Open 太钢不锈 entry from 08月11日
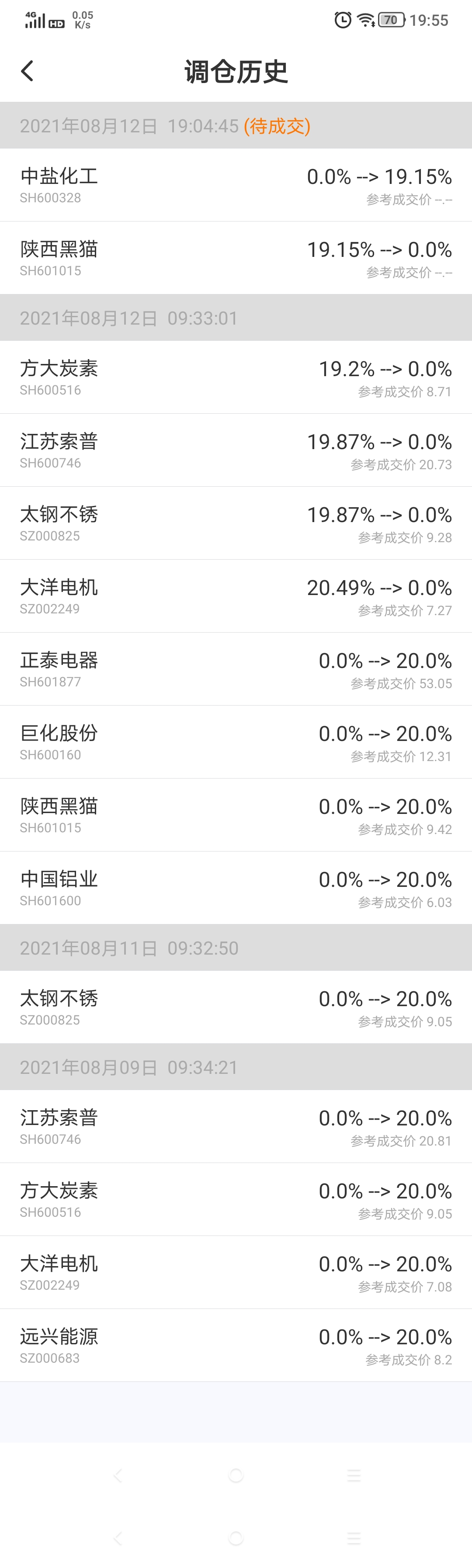The width and height of the screenshot is (472, 1568). point(236,1008)
